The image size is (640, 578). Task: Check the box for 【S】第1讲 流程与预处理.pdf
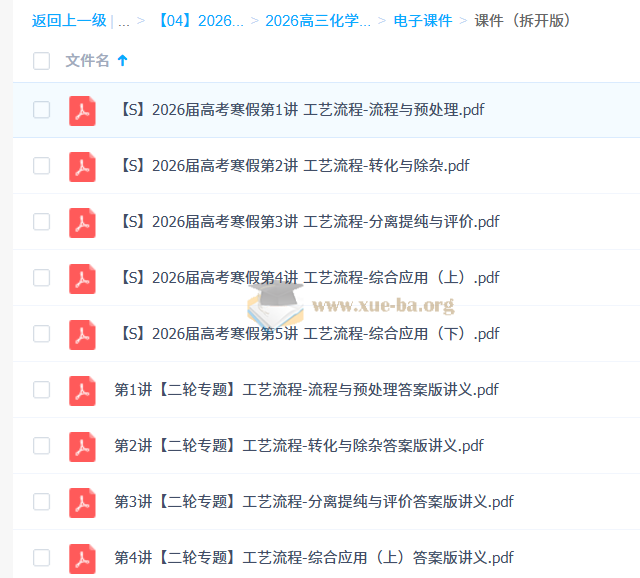41,110
